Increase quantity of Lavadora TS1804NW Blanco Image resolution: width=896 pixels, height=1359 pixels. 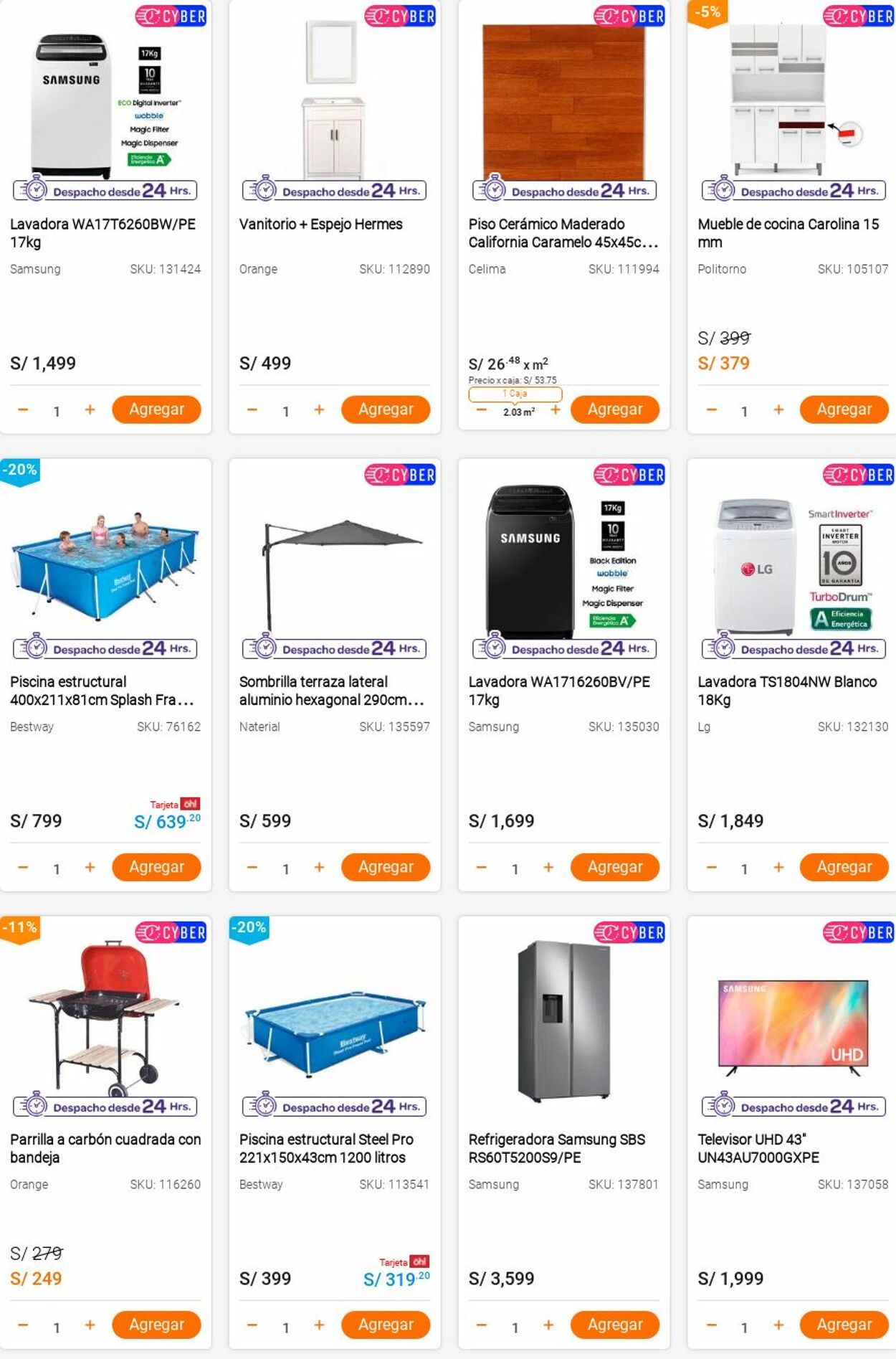(x=778, y=868)
